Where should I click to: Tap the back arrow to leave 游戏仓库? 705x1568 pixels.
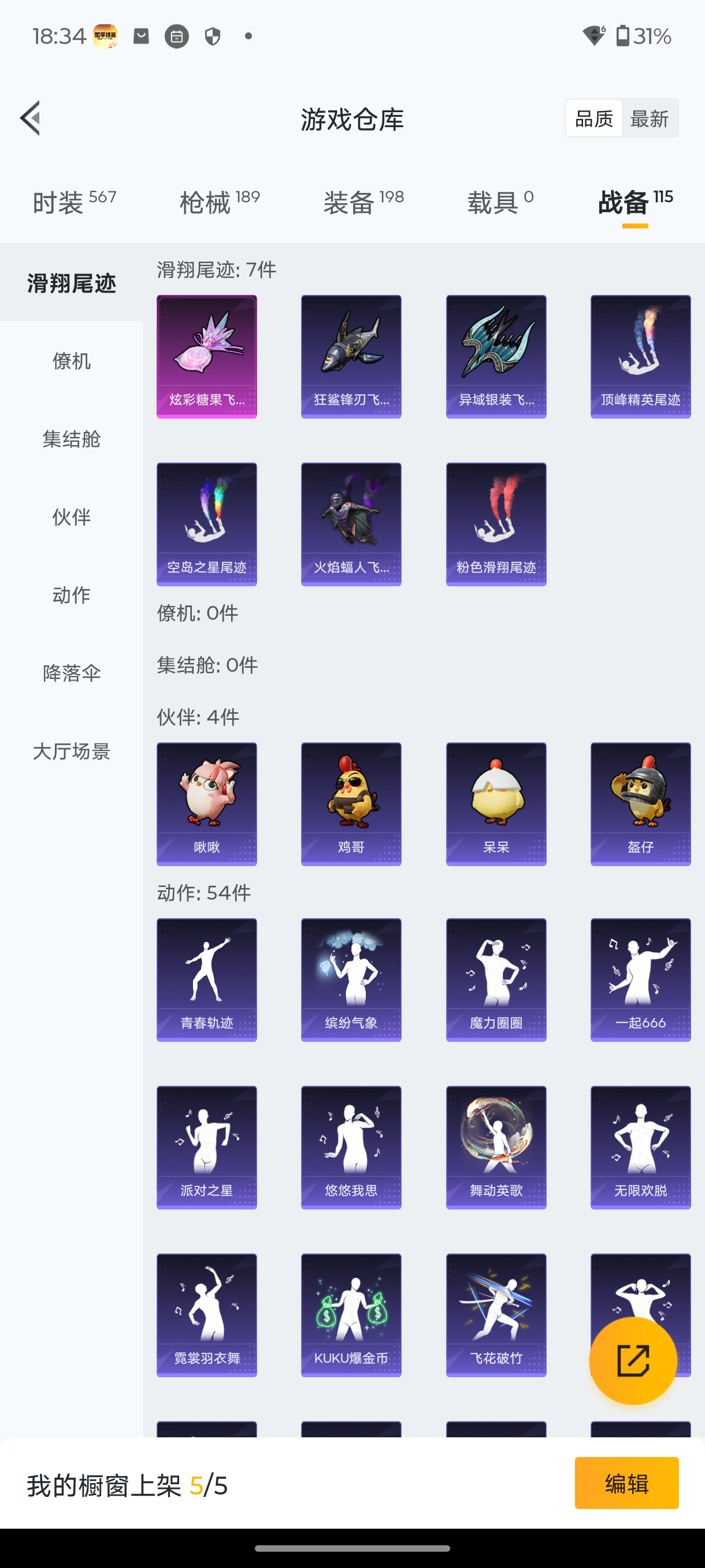[30, 118]
